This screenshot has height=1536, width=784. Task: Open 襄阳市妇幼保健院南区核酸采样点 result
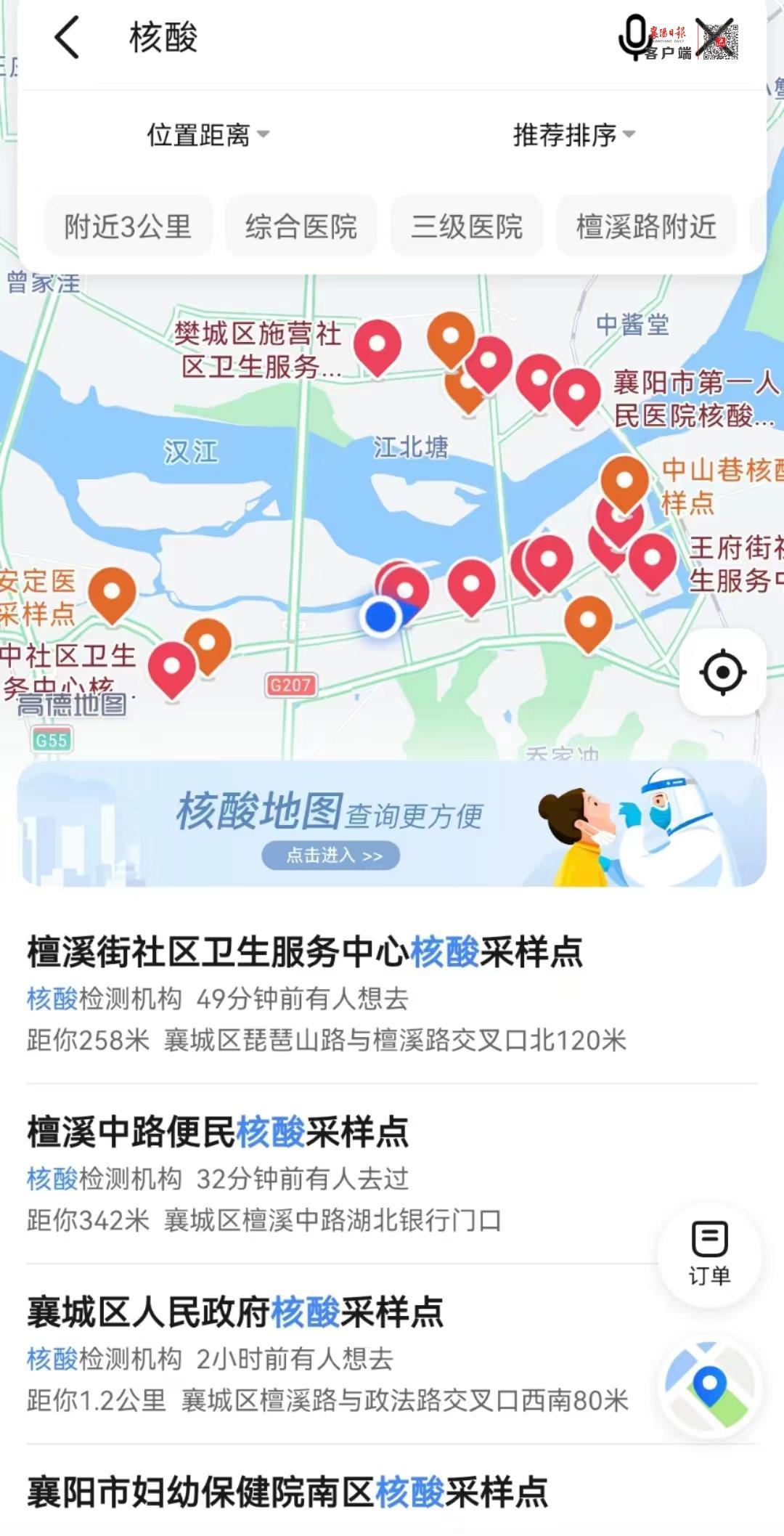287,1492
